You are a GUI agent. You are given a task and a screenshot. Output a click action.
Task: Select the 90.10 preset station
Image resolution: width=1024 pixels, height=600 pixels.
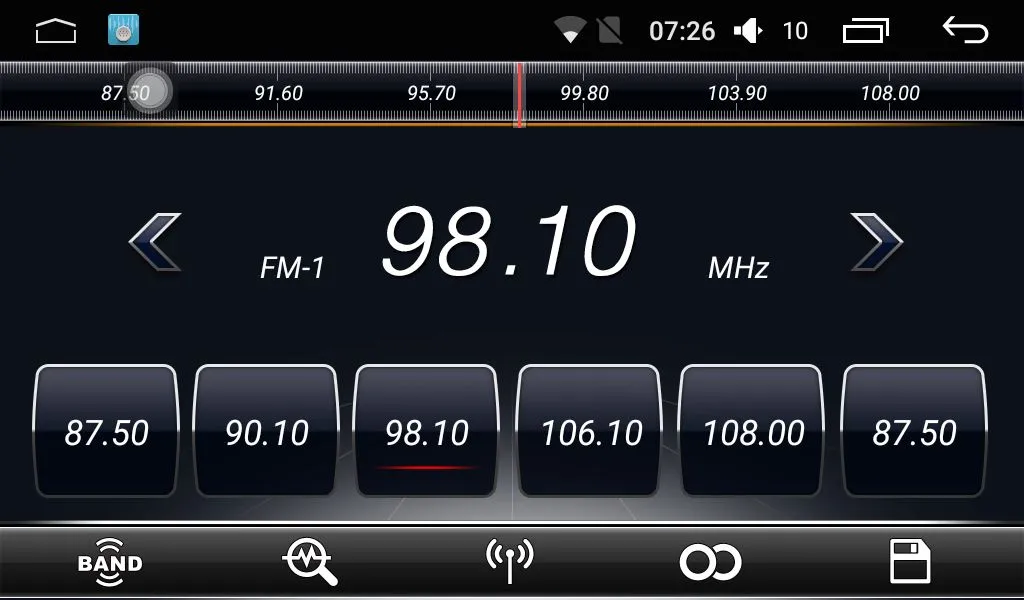click(x=267, y=432)
